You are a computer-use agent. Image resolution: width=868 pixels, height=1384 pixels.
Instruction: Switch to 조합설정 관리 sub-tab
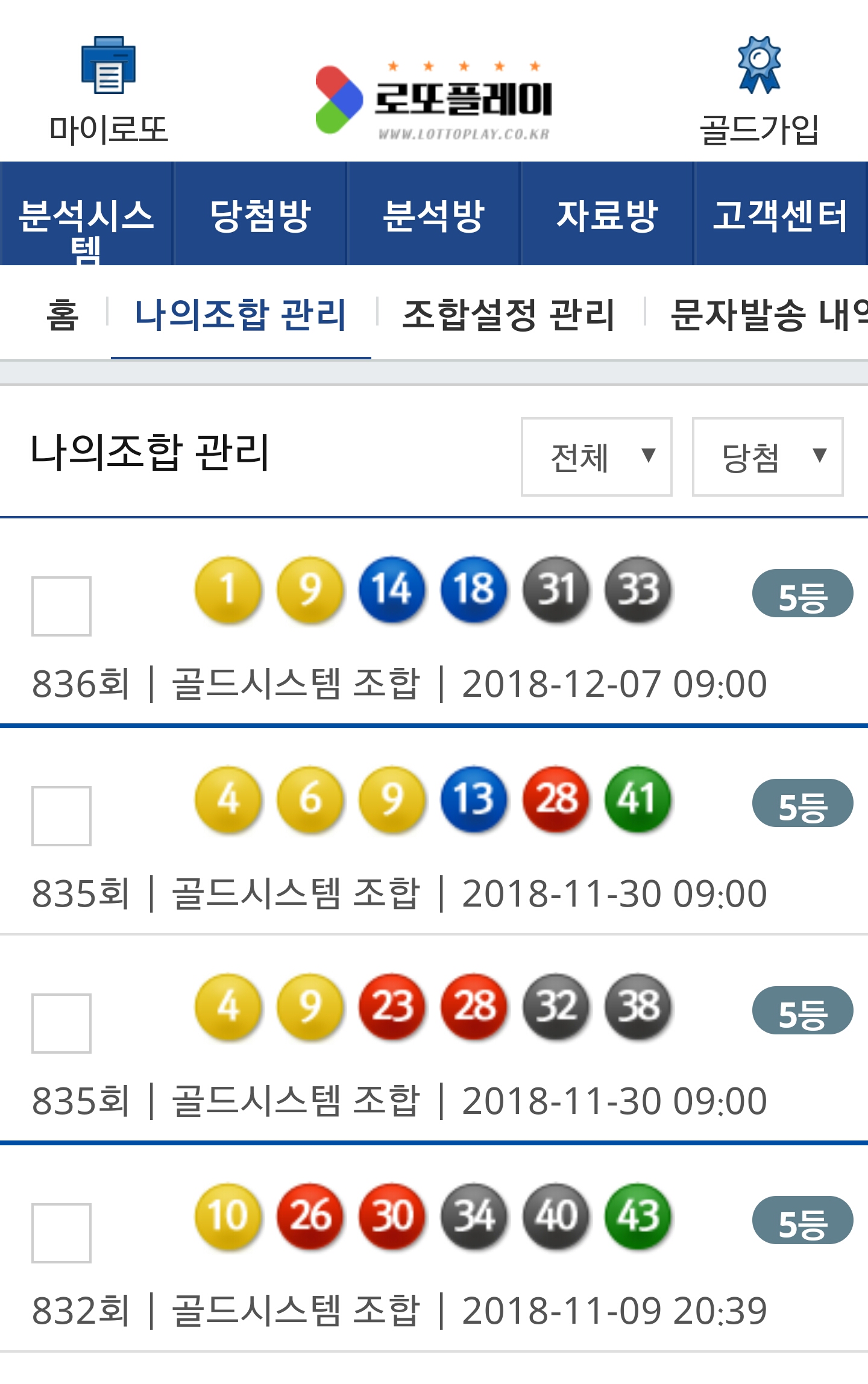coord(508,315)
